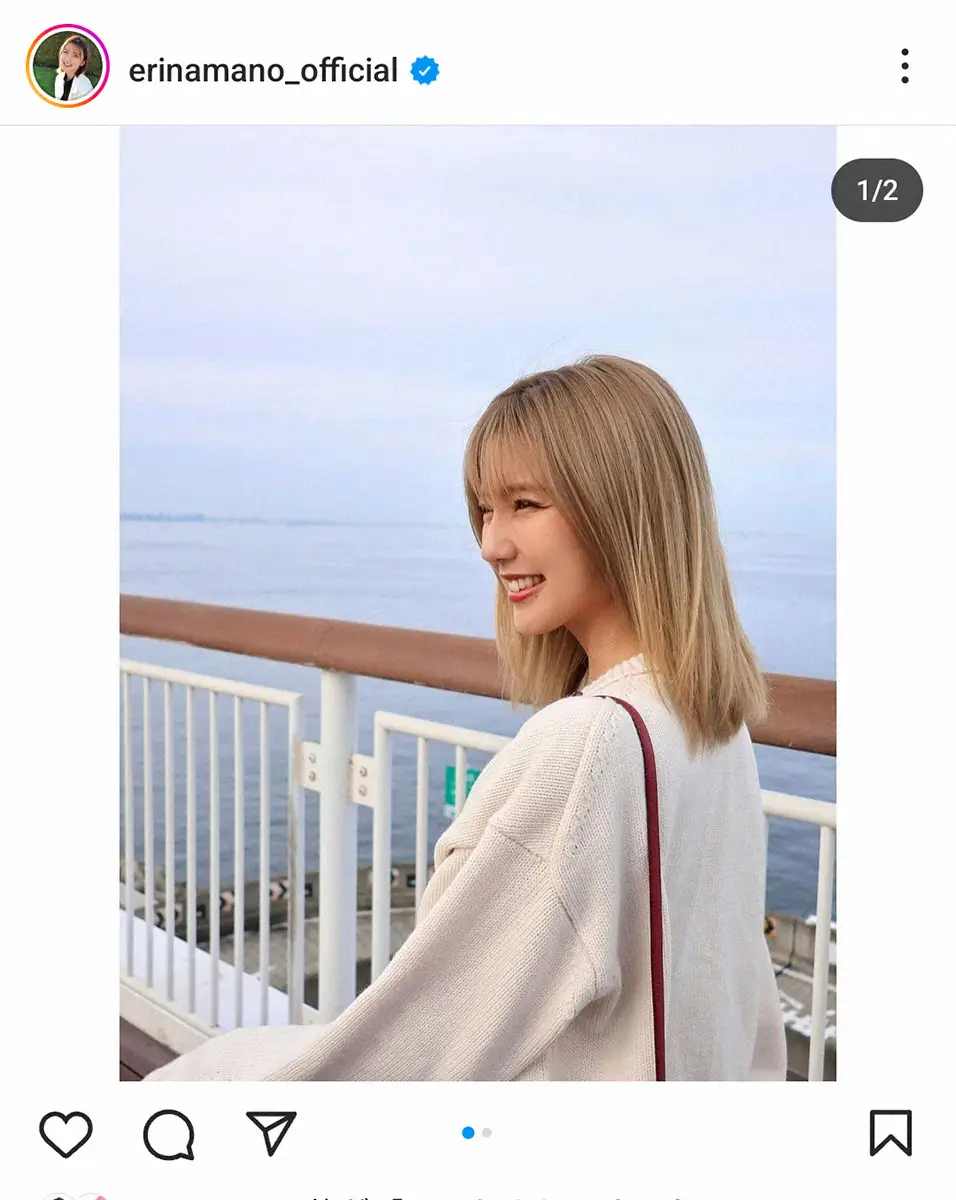
Task: Like this post with the heart
Action: point(66,1134)
